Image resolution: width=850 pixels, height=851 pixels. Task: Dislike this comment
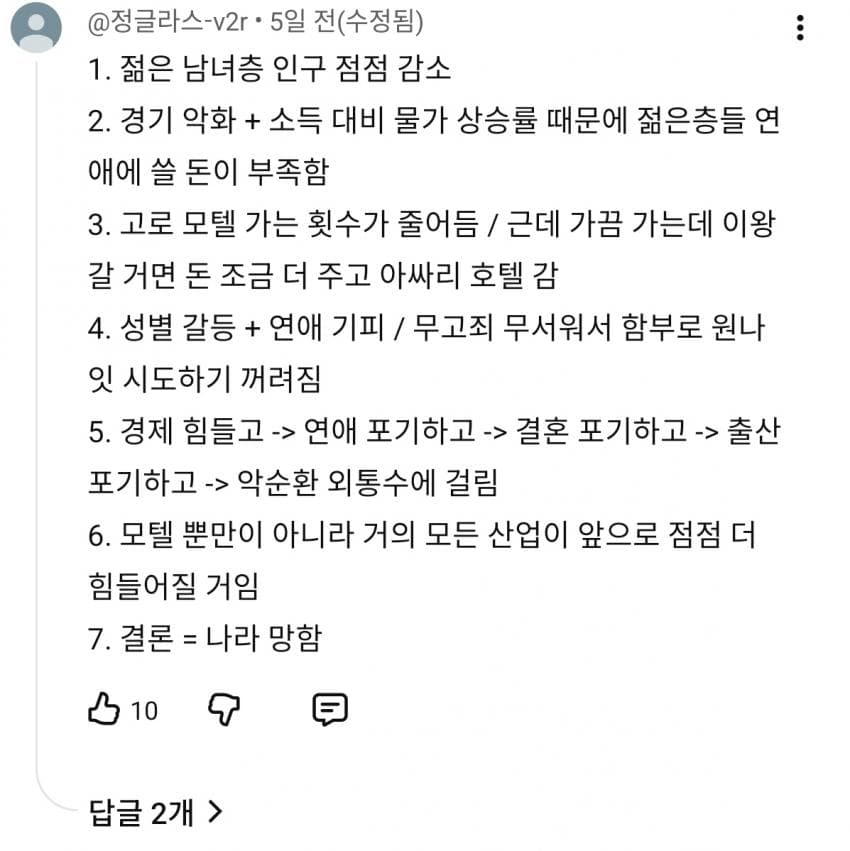coord(225,710)
